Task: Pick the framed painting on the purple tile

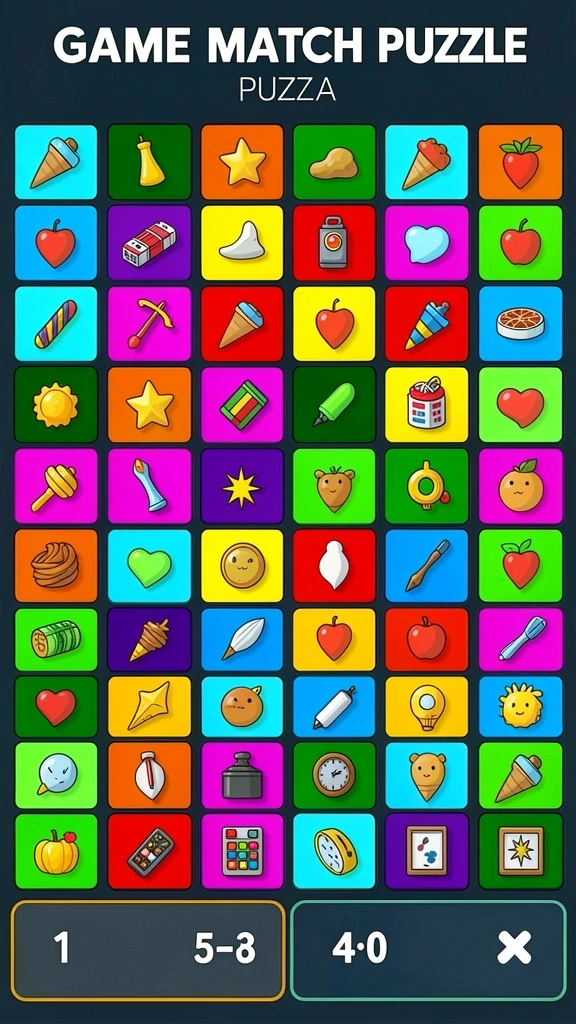Action: [x=426, y=851]
